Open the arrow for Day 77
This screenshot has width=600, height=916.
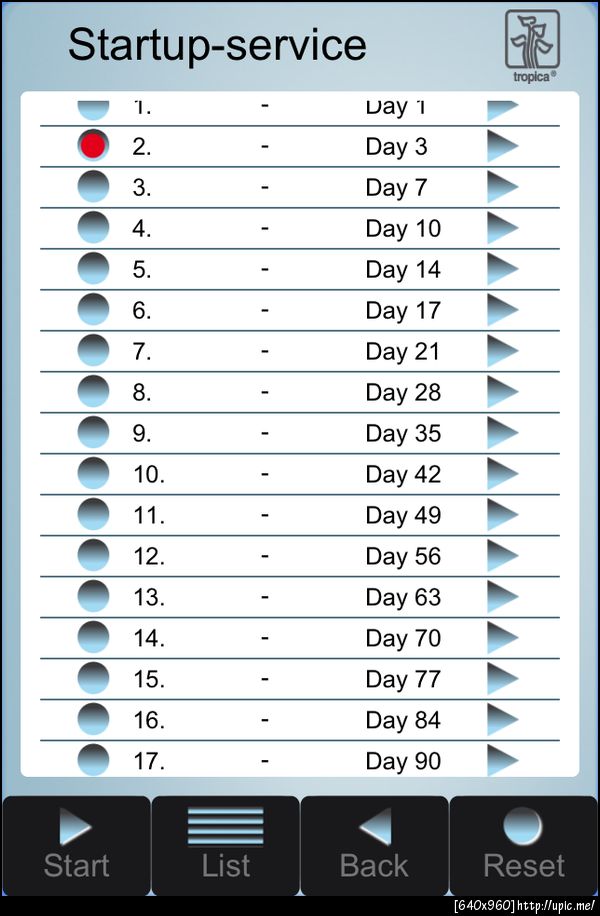502,679
